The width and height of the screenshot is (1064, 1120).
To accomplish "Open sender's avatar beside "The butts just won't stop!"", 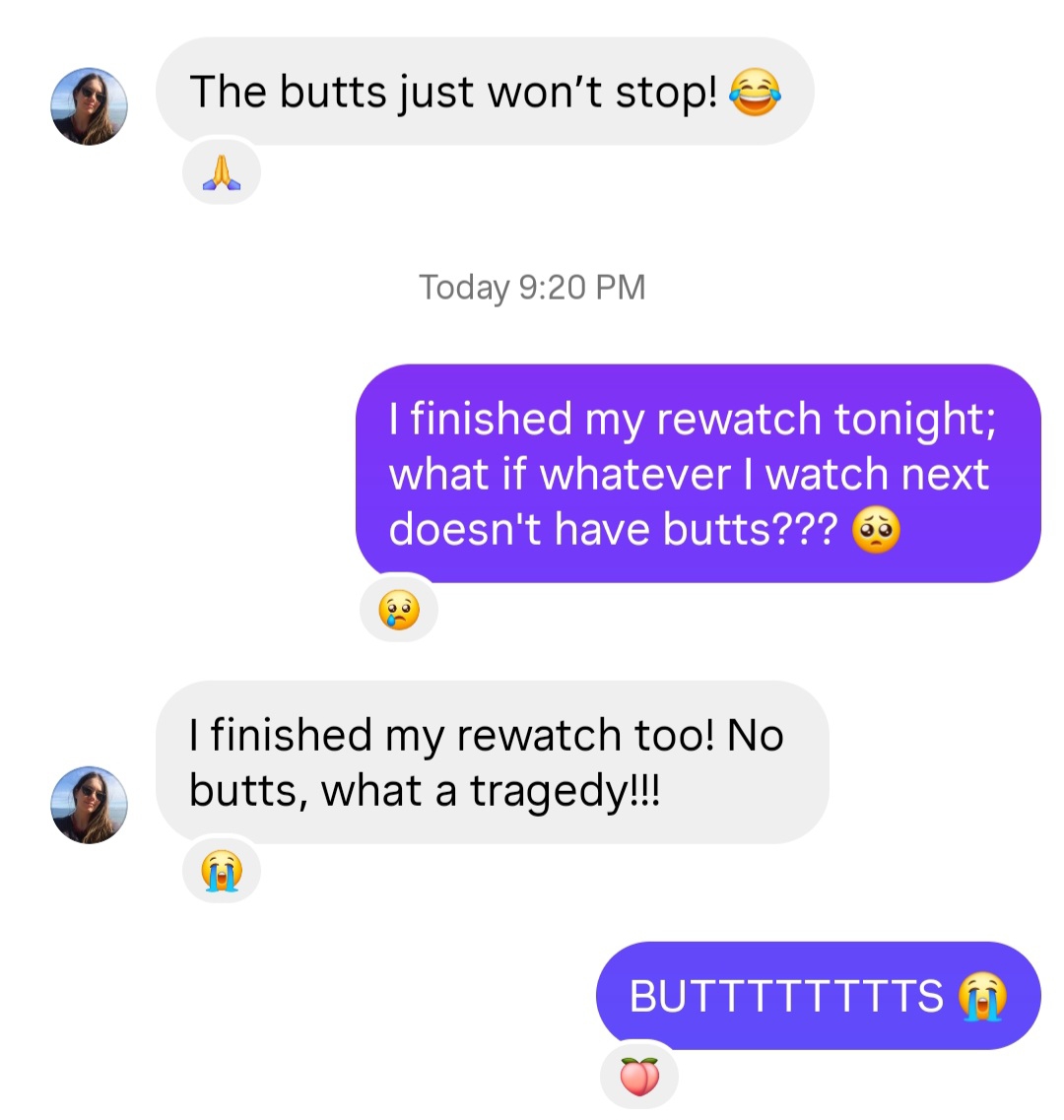I will [x=89, y=106].
